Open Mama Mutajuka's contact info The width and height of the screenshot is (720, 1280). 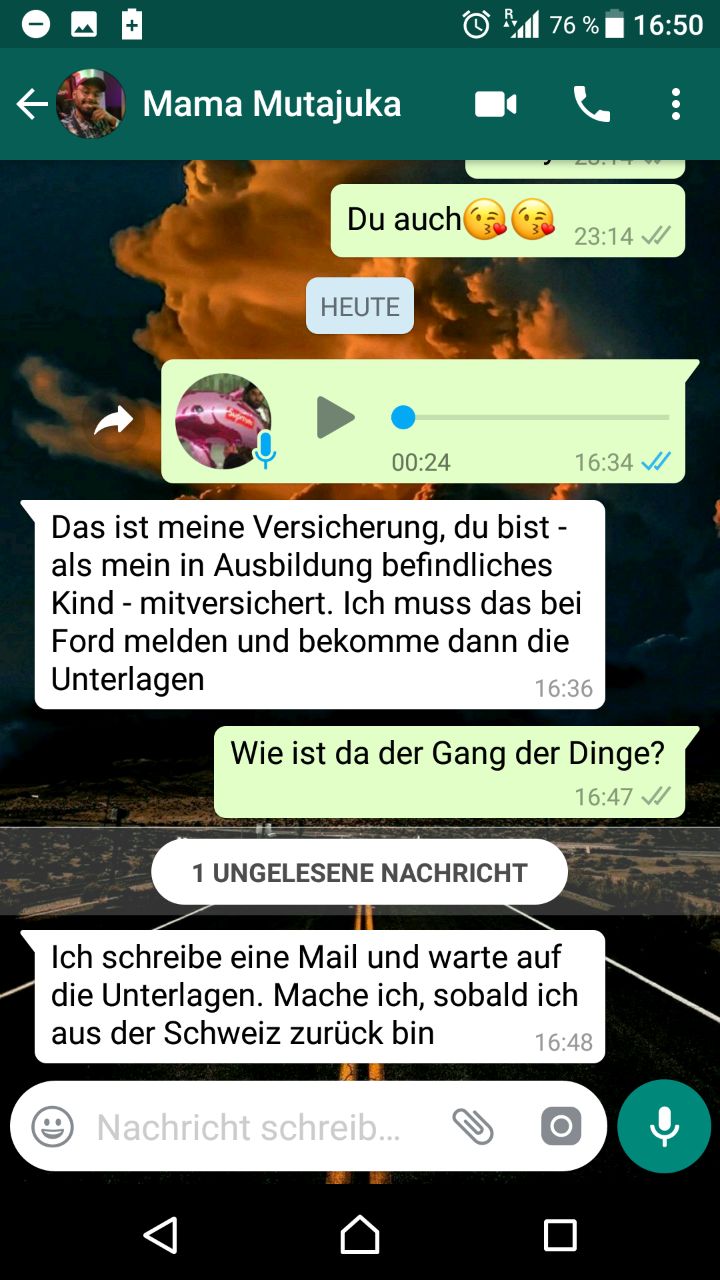coord(271,104)
